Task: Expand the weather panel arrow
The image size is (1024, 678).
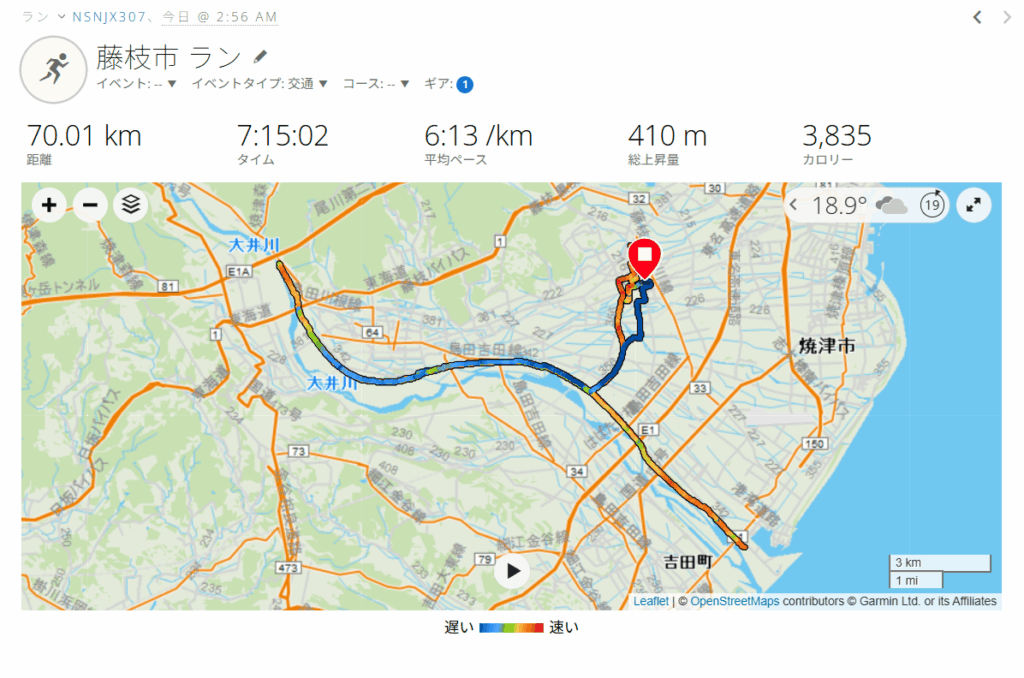Action: point(794,206)
